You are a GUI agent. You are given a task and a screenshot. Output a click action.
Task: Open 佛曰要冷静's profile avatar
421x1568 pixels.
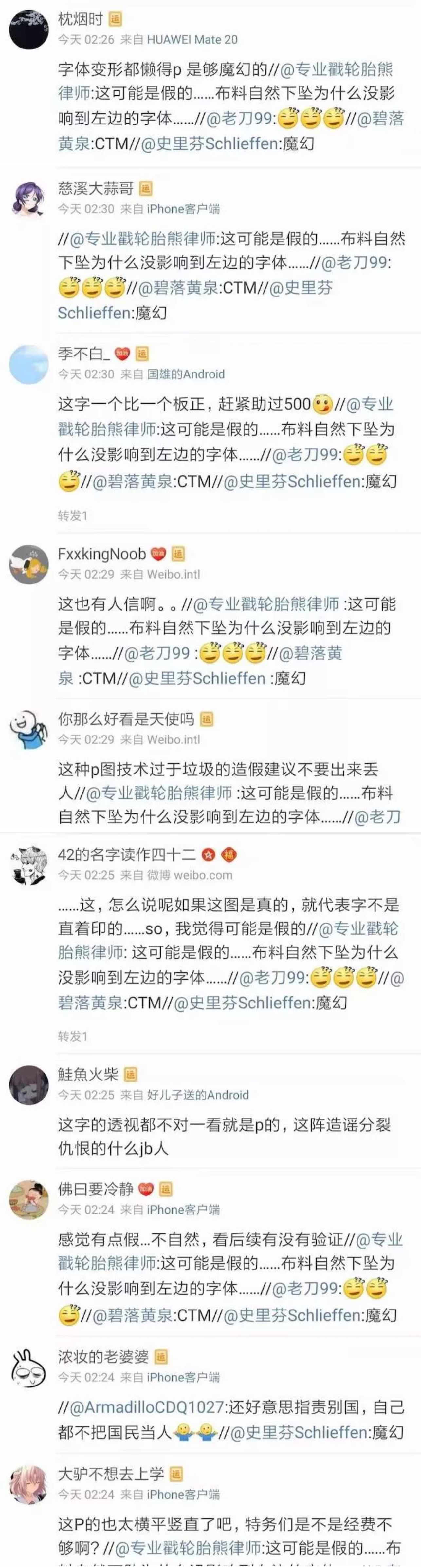pyautogui.click(x=28, y=1199)
